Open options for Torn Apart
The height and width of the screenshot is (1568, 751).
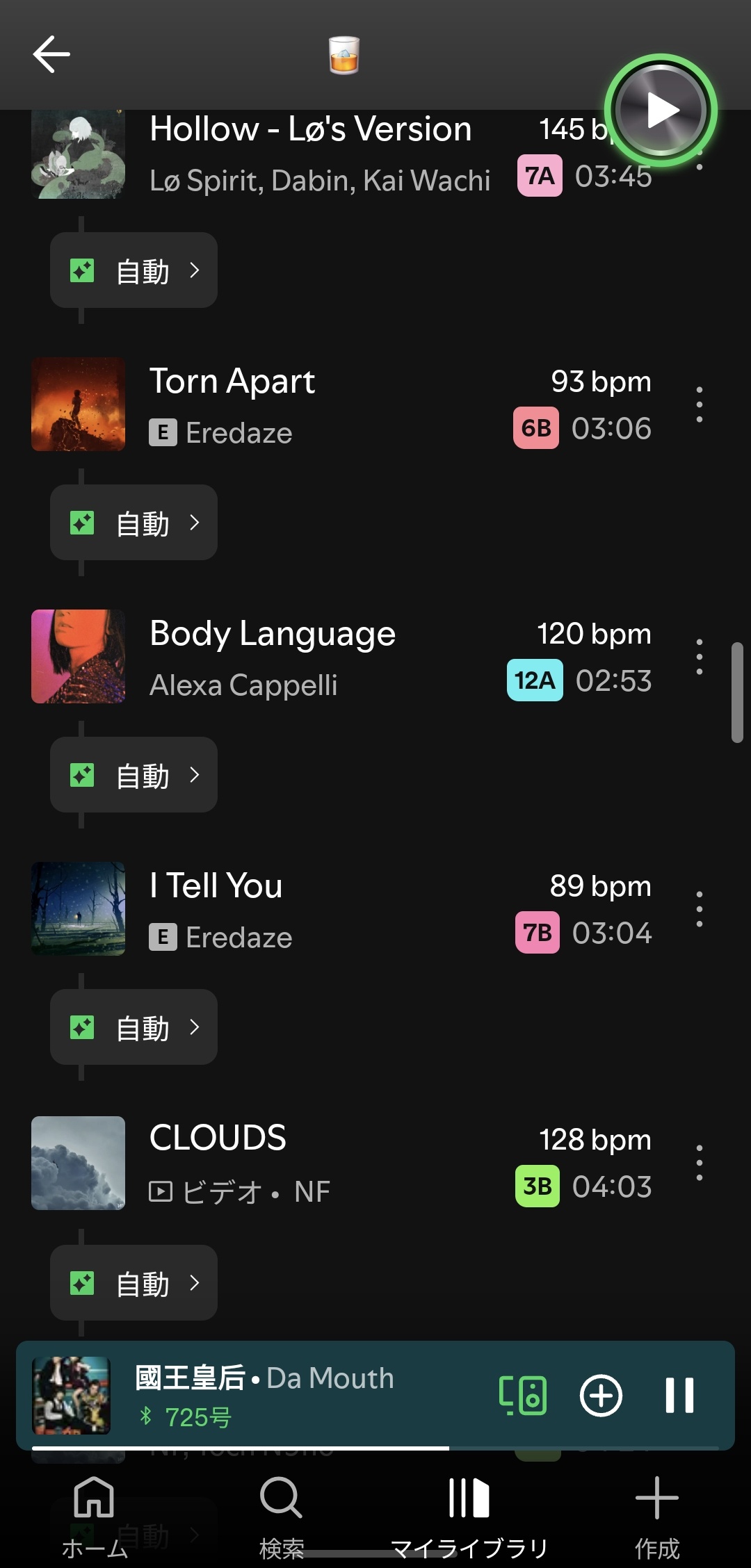pos(699,405)
